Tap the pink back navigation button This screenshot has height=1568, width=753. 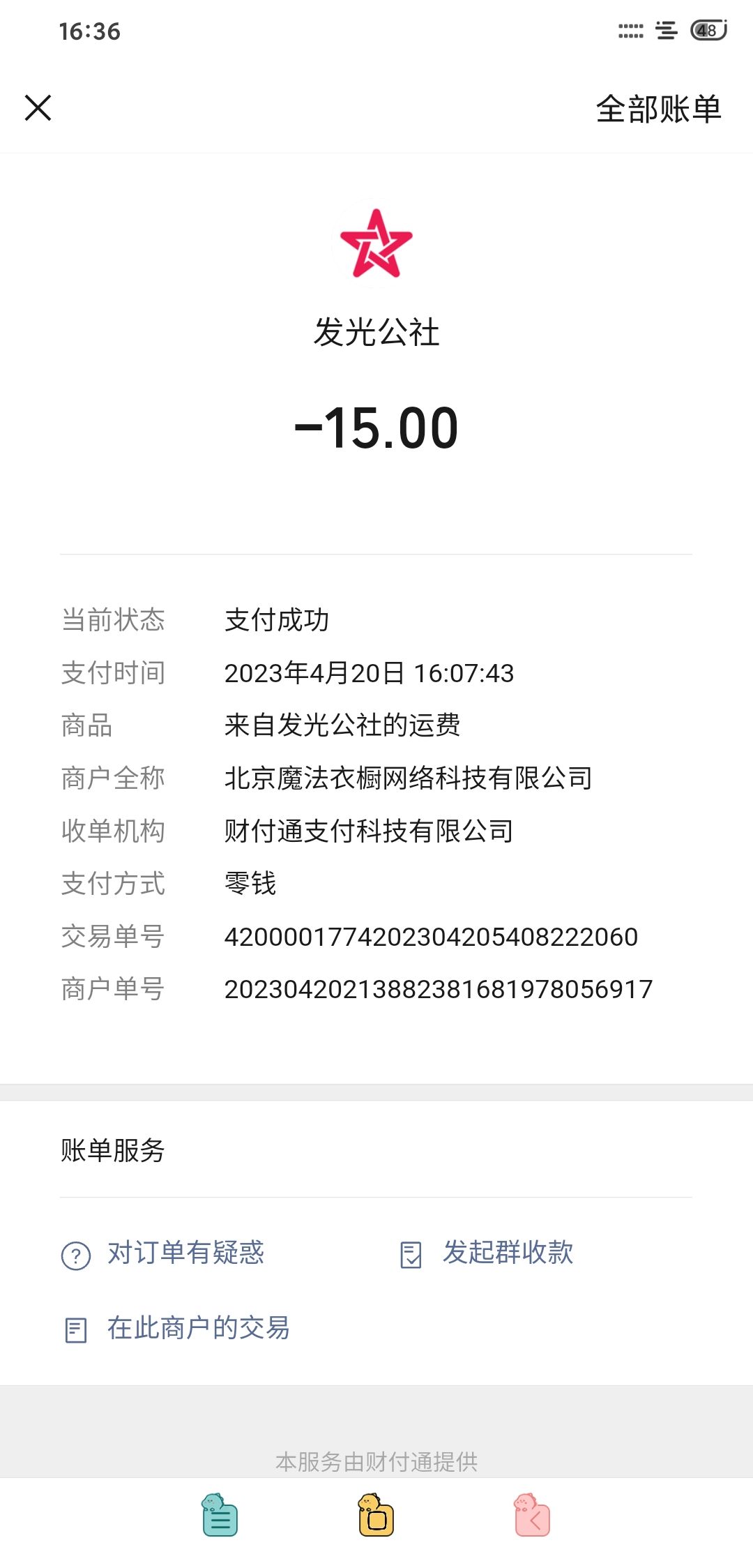pyautogui.click(x=532, y=1515)
